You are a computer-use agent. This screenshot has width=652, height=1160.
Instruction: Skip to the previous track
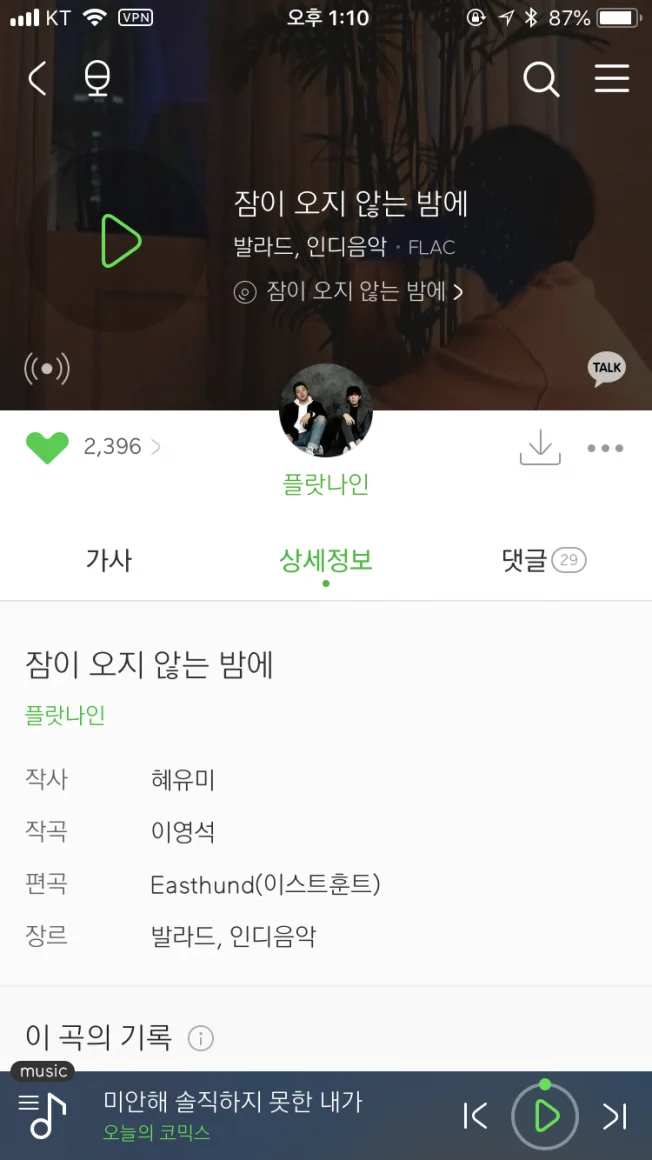coord(476,1116)
